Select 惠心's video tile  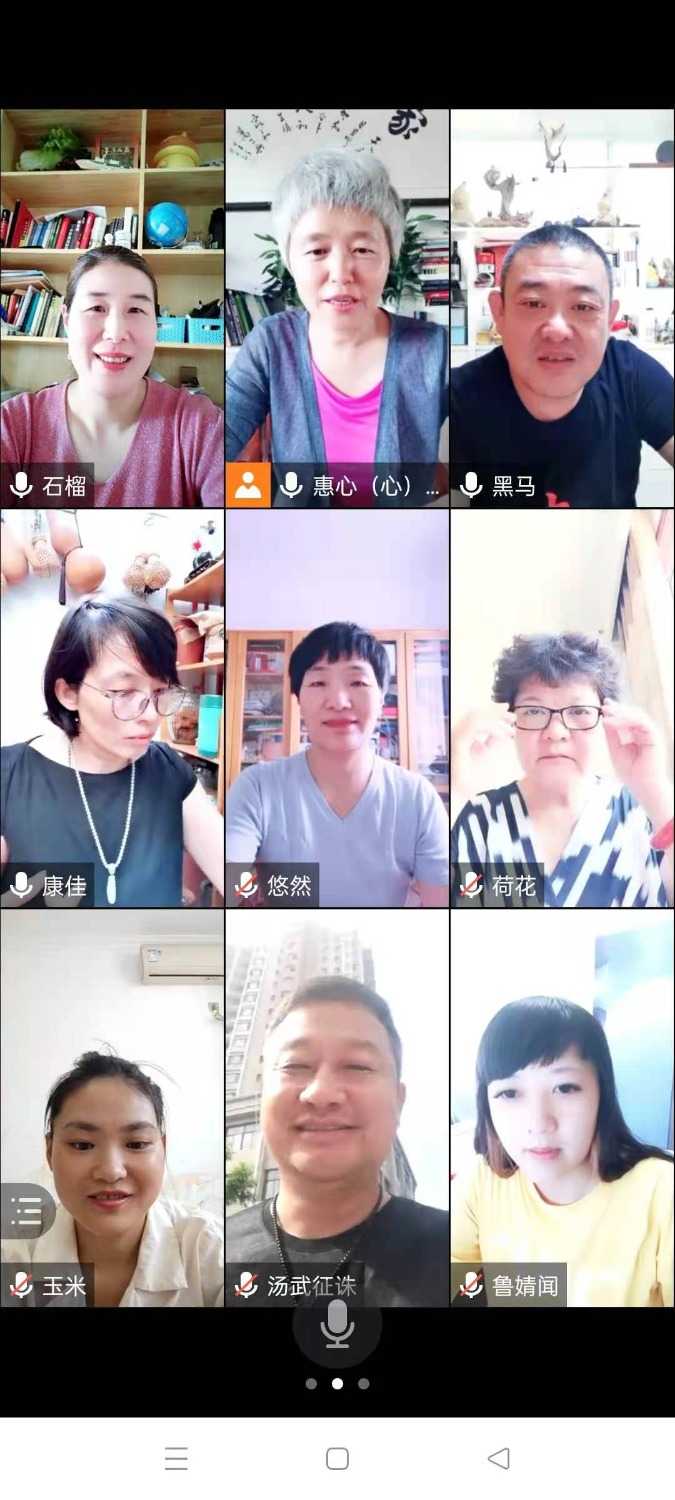click(x=337, y=308)
